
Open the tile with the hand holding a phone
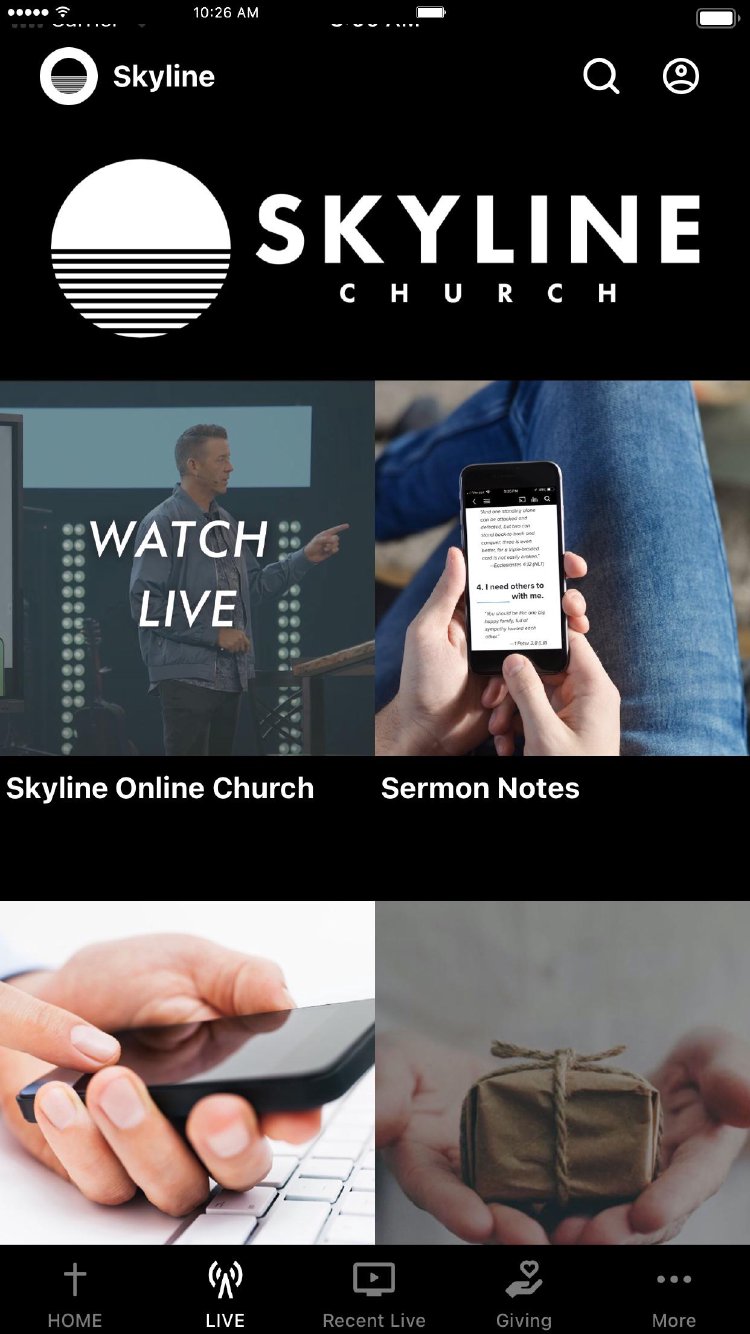coord(187,1072)
